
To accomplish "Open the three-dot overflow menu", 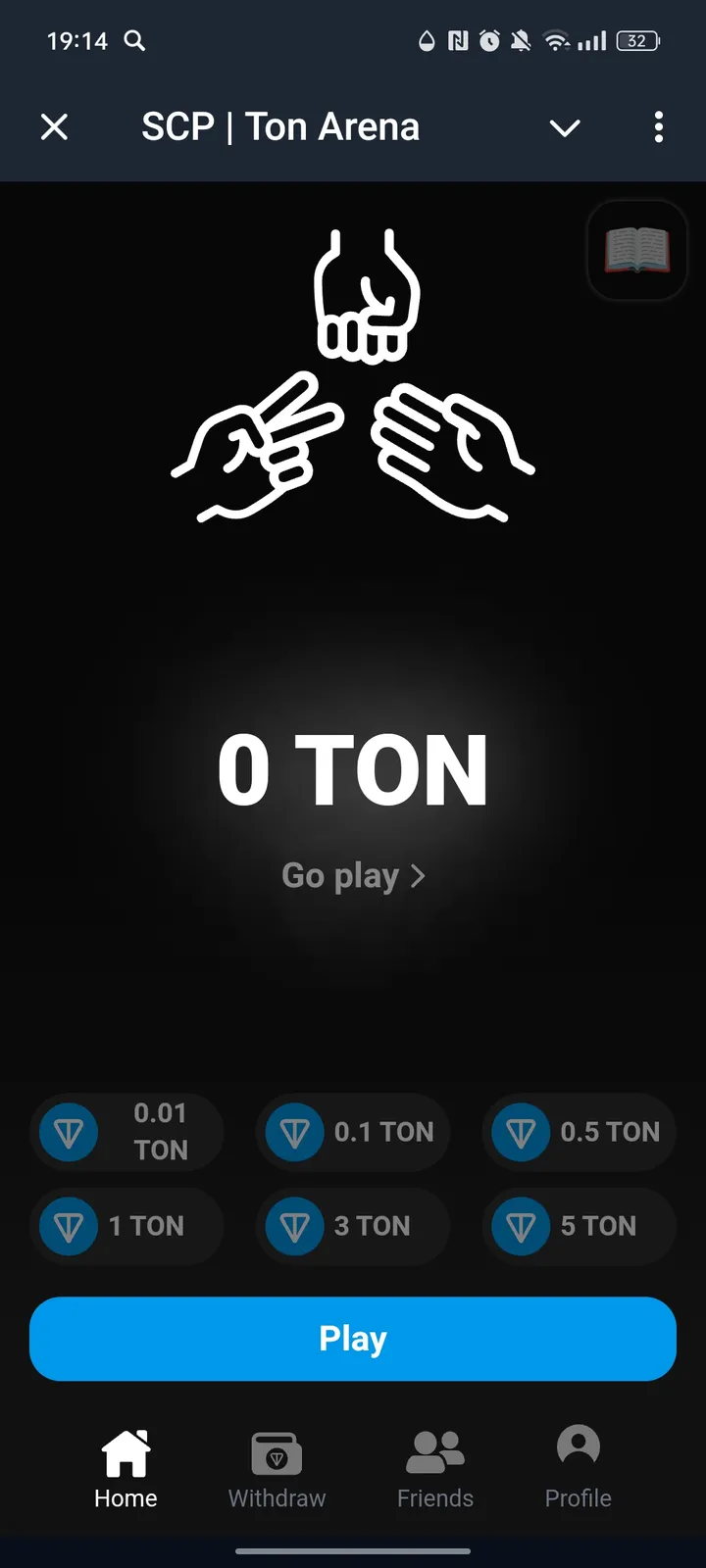I will click(658, 126).
